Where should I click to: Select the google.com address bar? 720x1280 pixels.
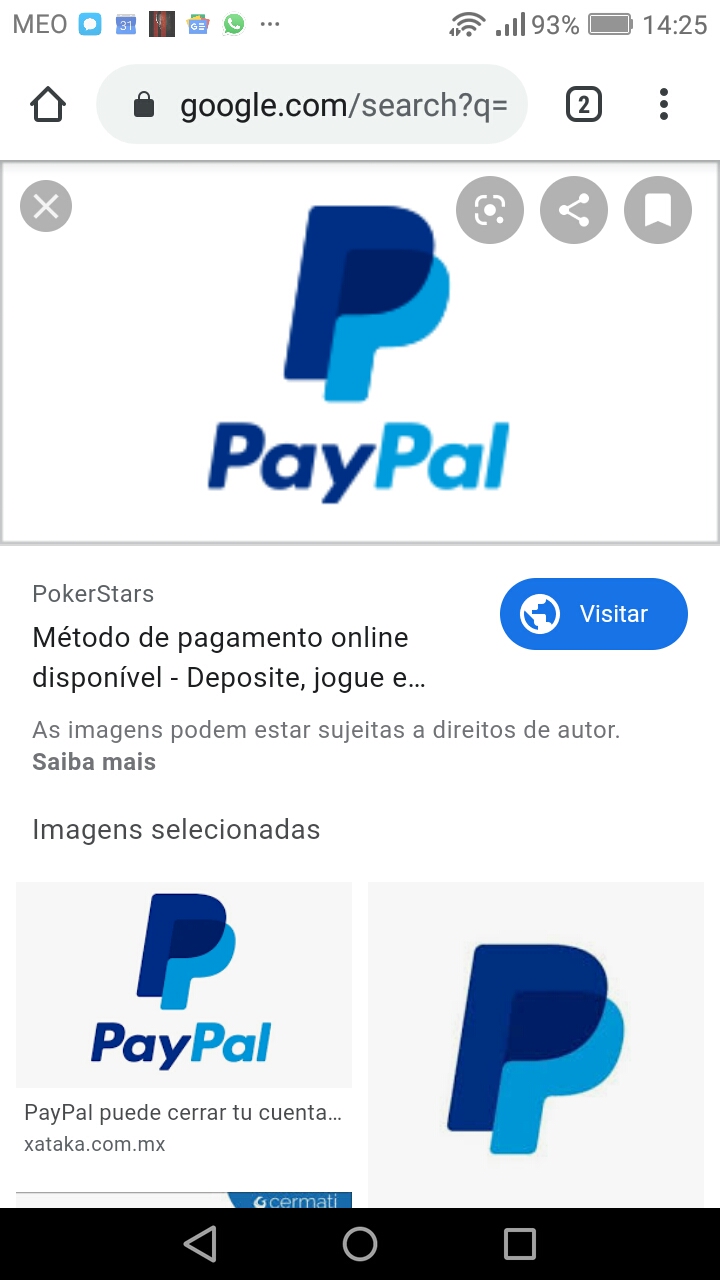(x=330, y=105)
